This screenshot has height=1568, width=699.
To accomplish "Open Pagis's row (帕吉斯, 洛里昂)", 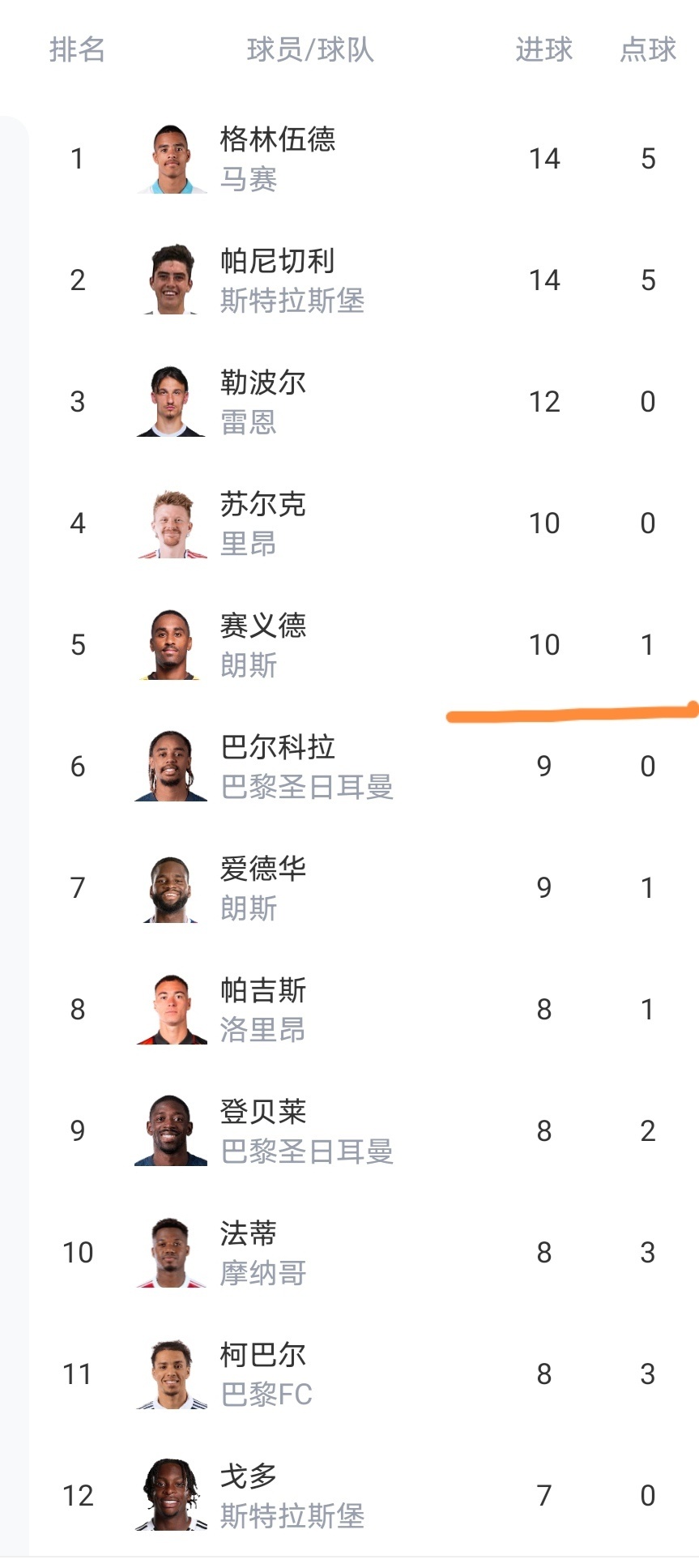I will [x=262, y=991].
